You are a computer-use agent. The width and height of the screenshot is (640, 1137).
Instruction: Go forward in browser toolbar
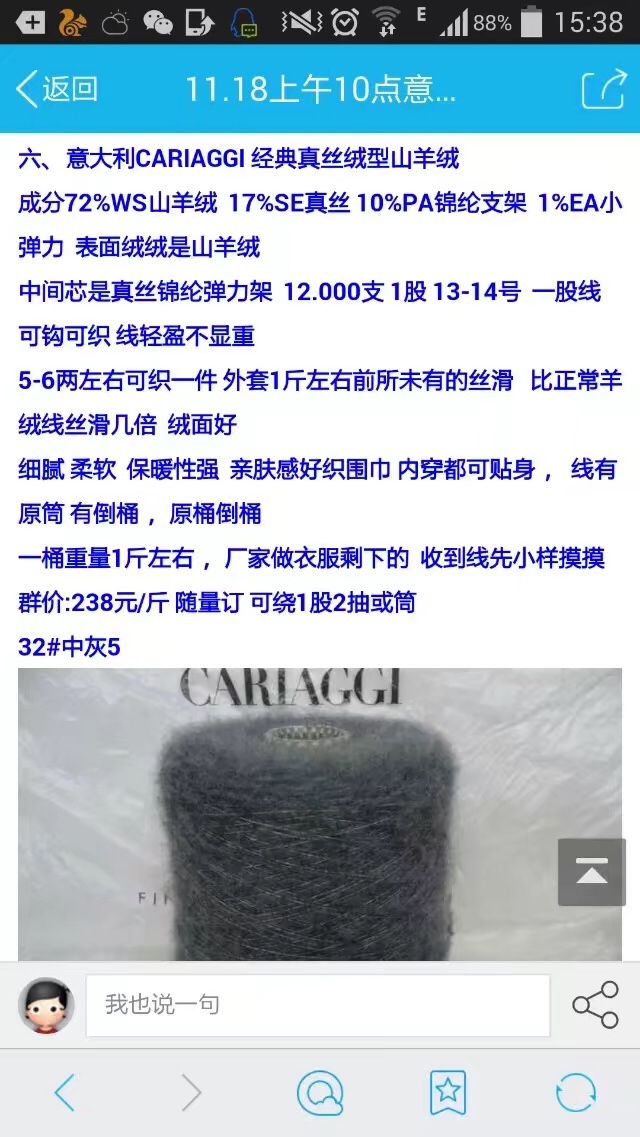191,1093
